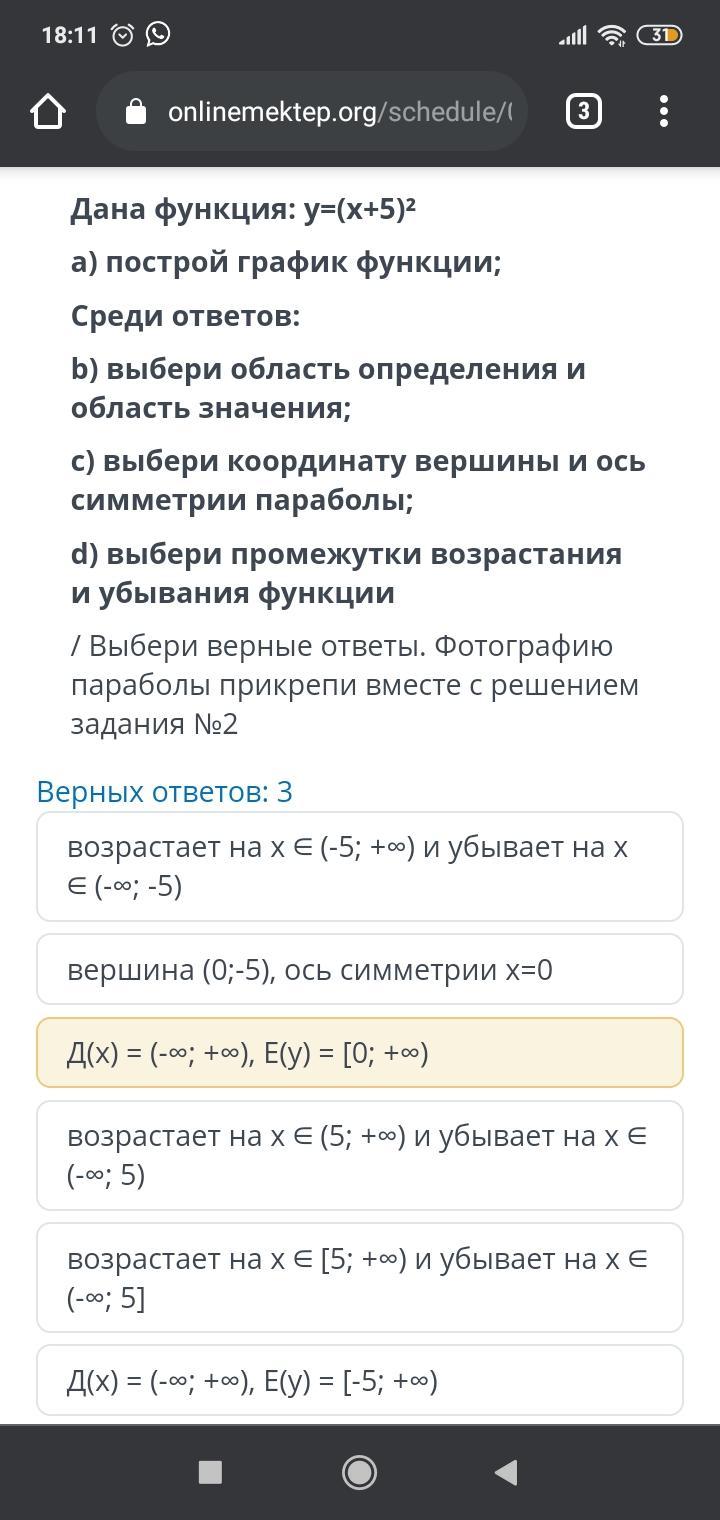Screen dimensions: 720x1520
Task: Select answer vertex (0;-5), axis x=0
Action: (360, 969)
